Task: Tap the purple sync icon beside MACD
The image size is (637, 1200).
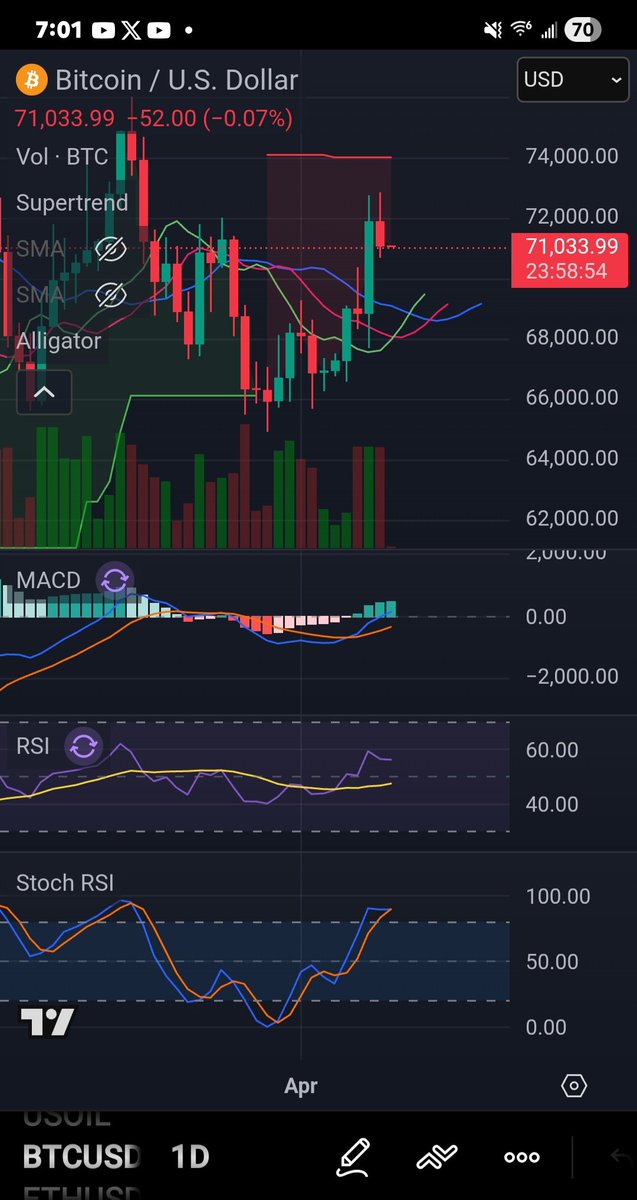Action: [x=115, y=580]
